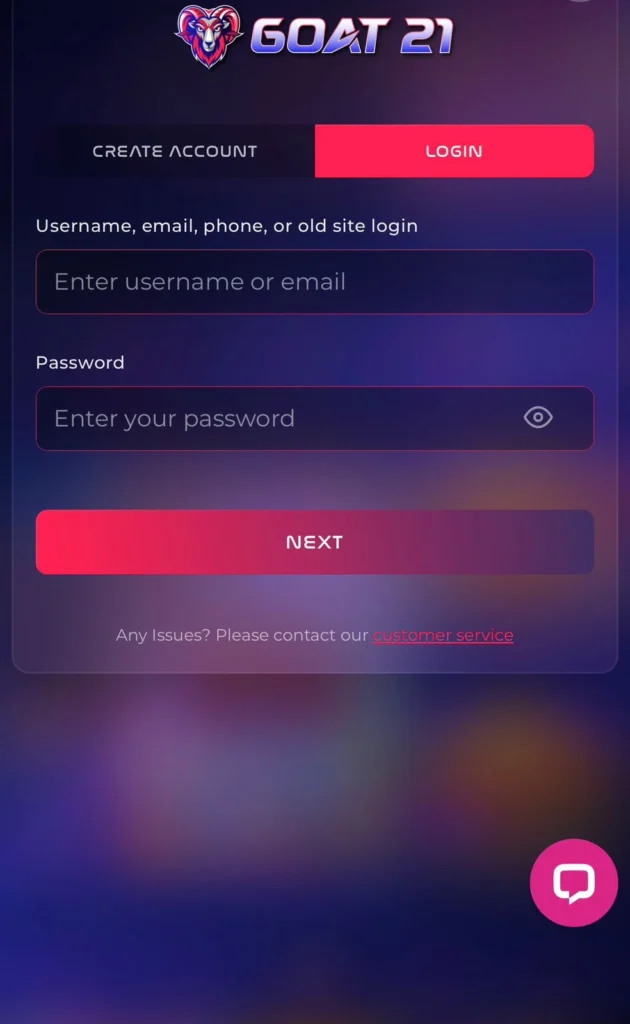Switch to the Create Account tab
The width and height of the screenshot is (630, 1024).
[175, 151]
